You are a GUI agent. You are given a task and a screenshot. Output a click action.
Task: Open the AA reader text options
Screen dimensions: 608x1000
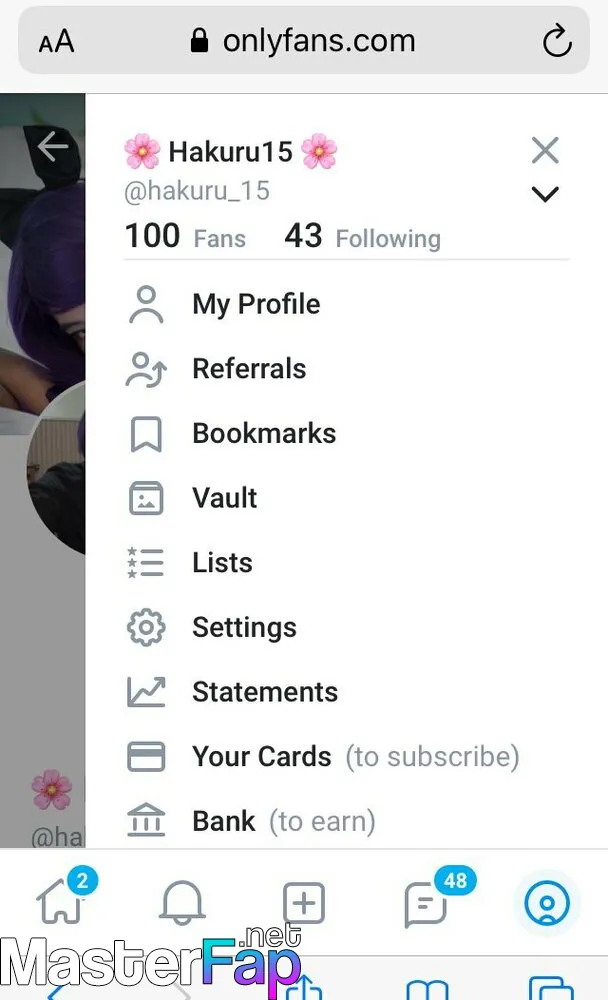(x=56, y=42)
